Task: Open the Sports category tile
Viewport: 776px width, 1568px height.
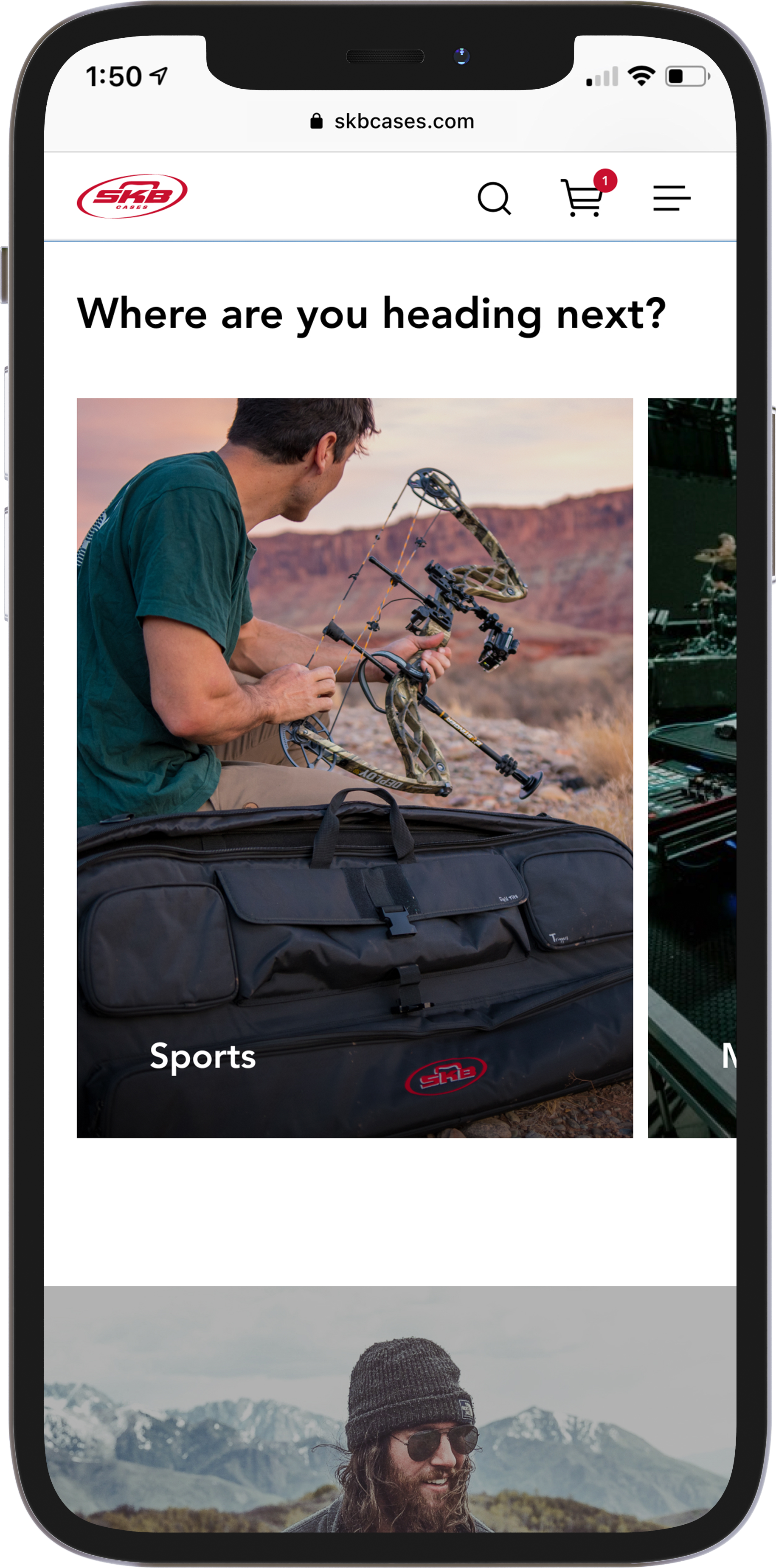Action: coord(354,767)
